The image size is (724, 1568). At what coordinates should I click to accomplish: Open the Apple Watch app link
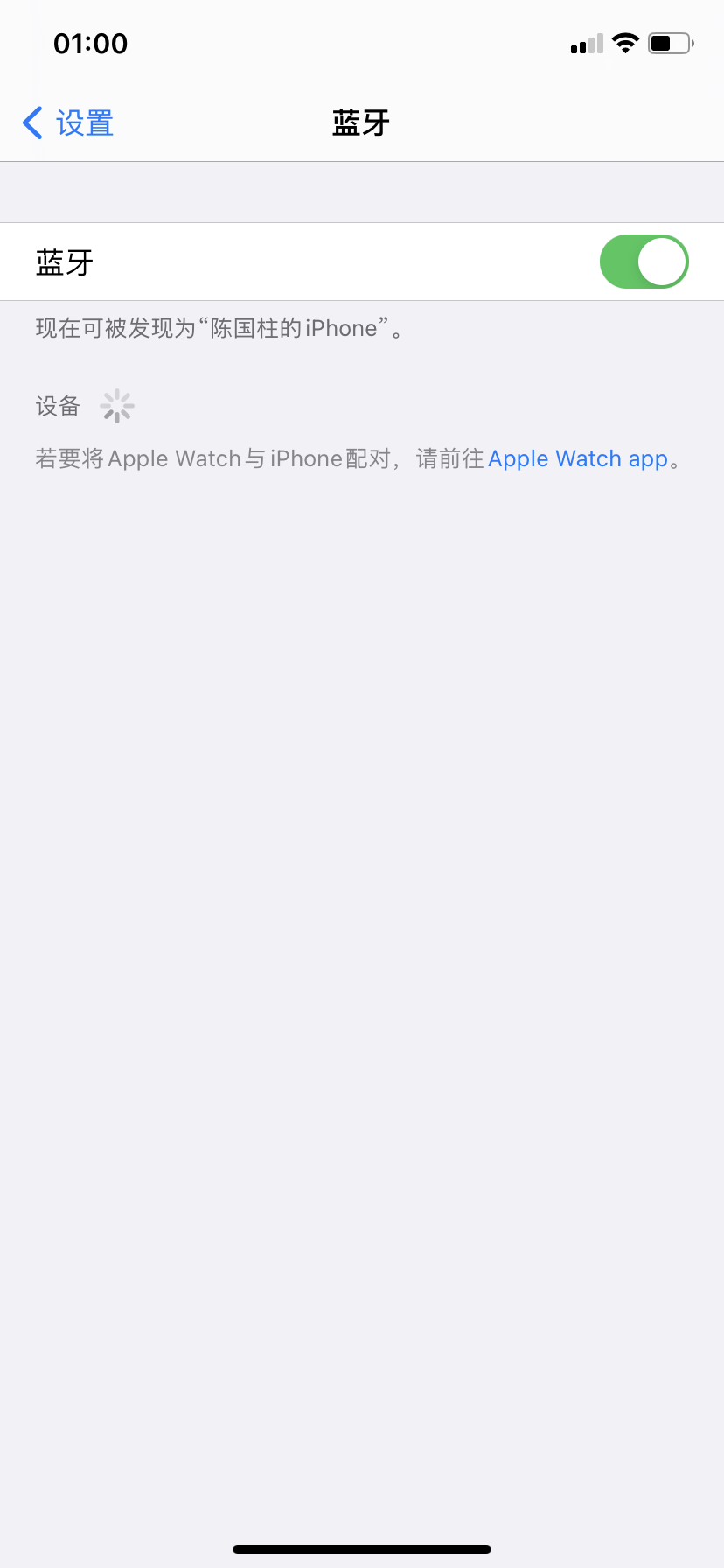[577, 458]
